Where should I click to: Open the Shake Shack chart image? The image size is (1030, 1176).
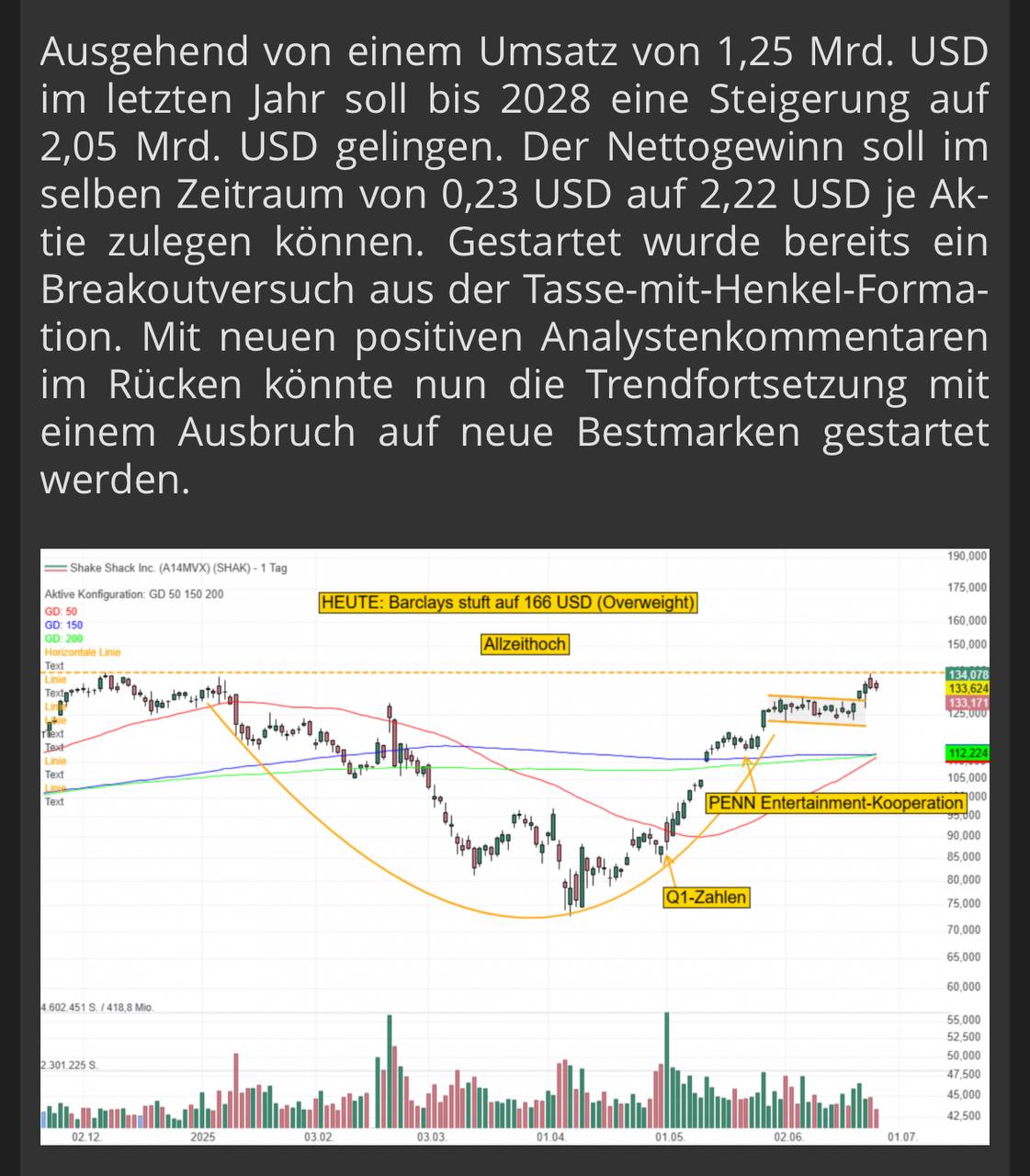(515, 845)
